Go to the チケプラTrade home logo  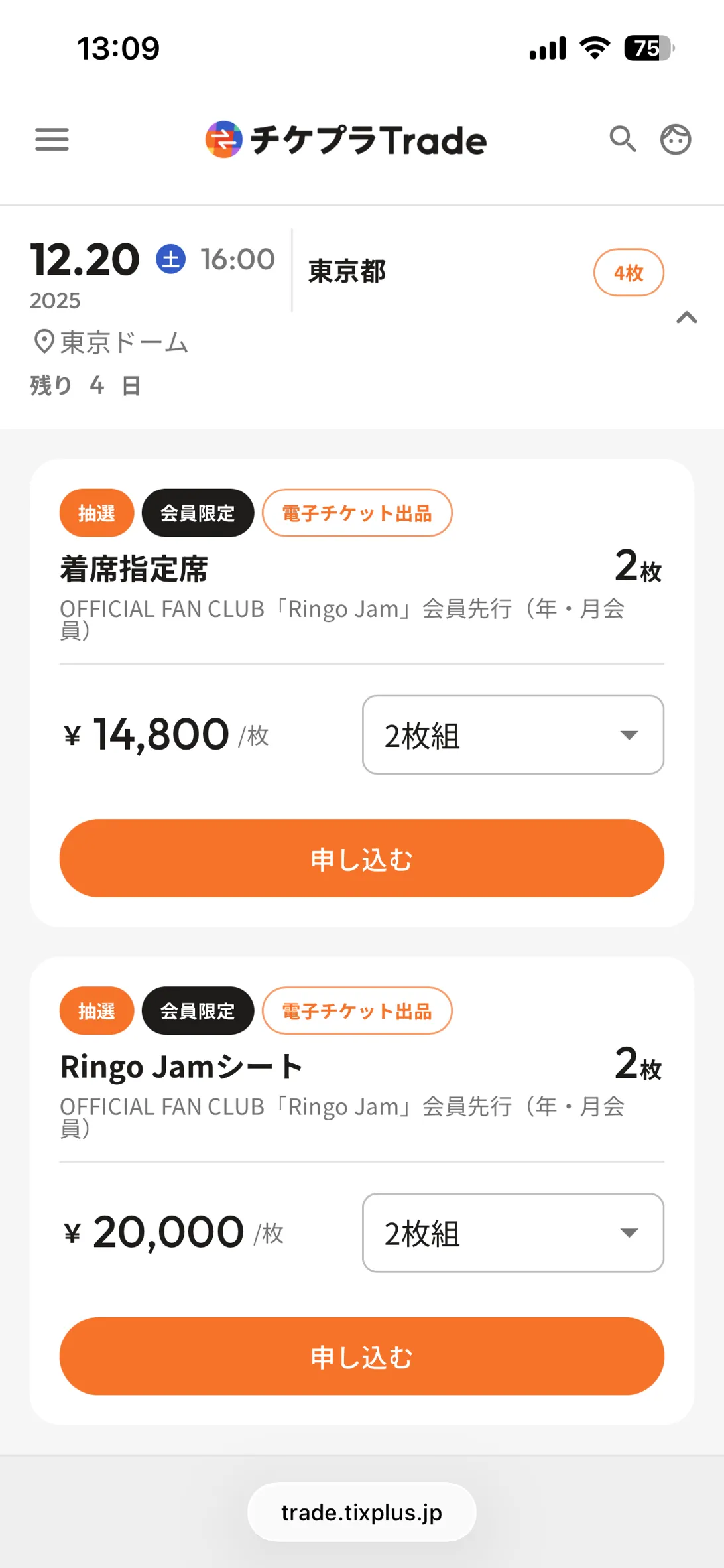[x=346, y=140]
